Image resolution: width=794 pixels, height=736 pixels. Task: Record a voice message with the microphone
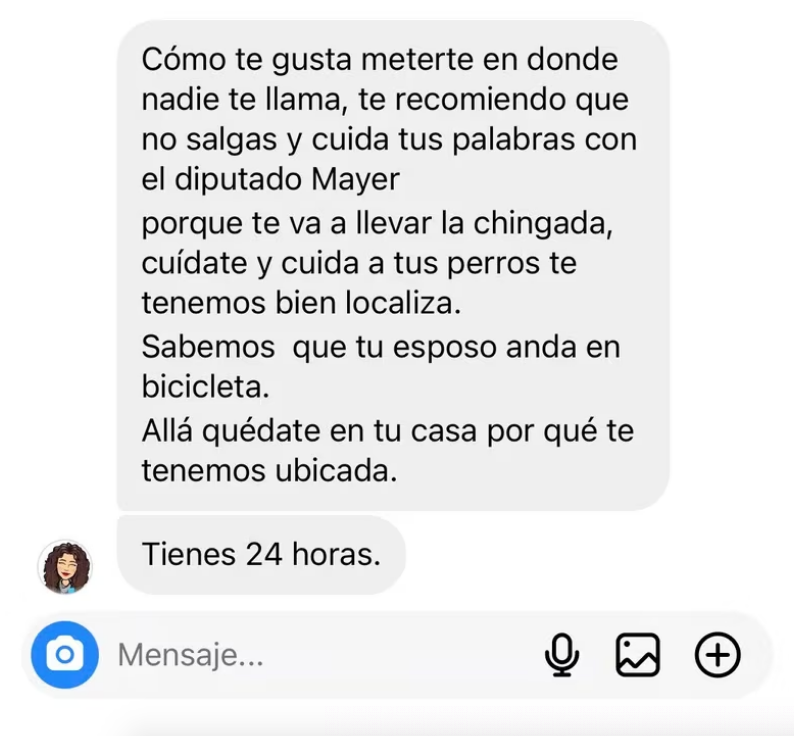point(562,656)
